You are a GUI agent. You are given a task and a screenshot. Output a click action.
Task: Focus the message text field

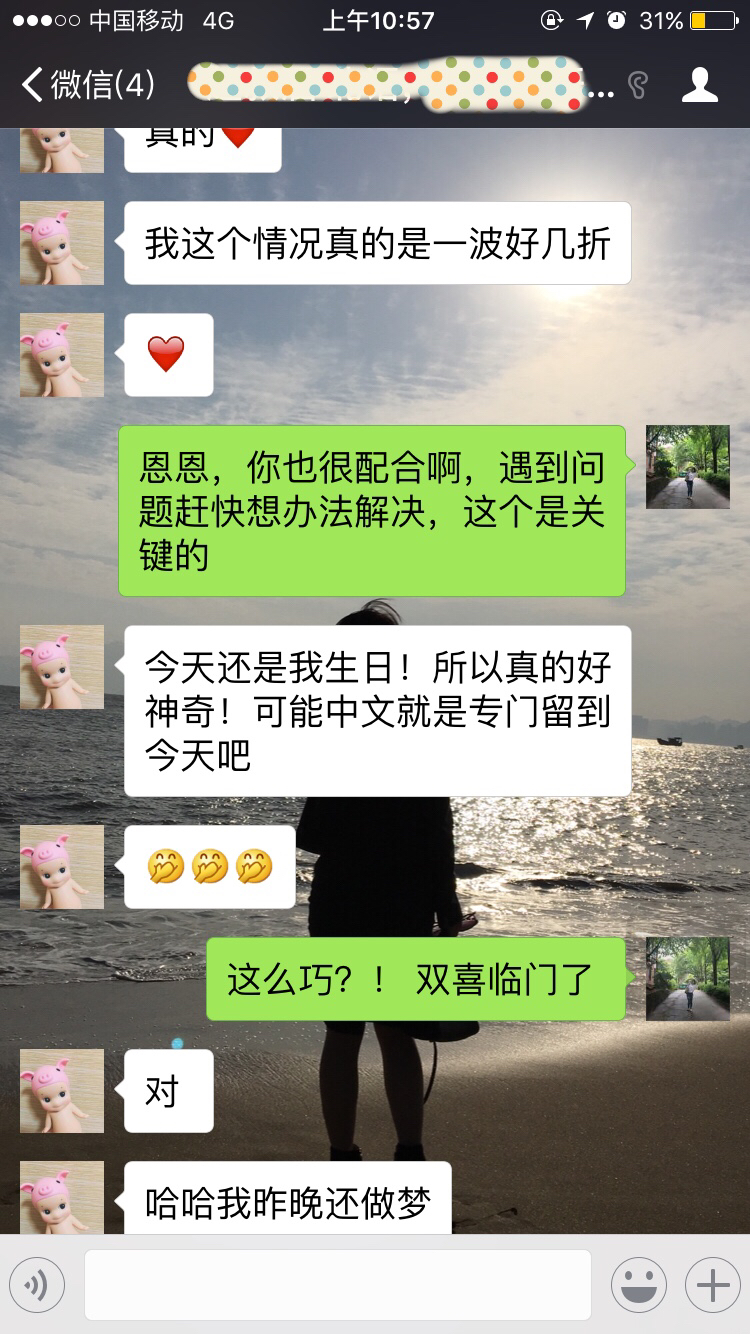338,1285
